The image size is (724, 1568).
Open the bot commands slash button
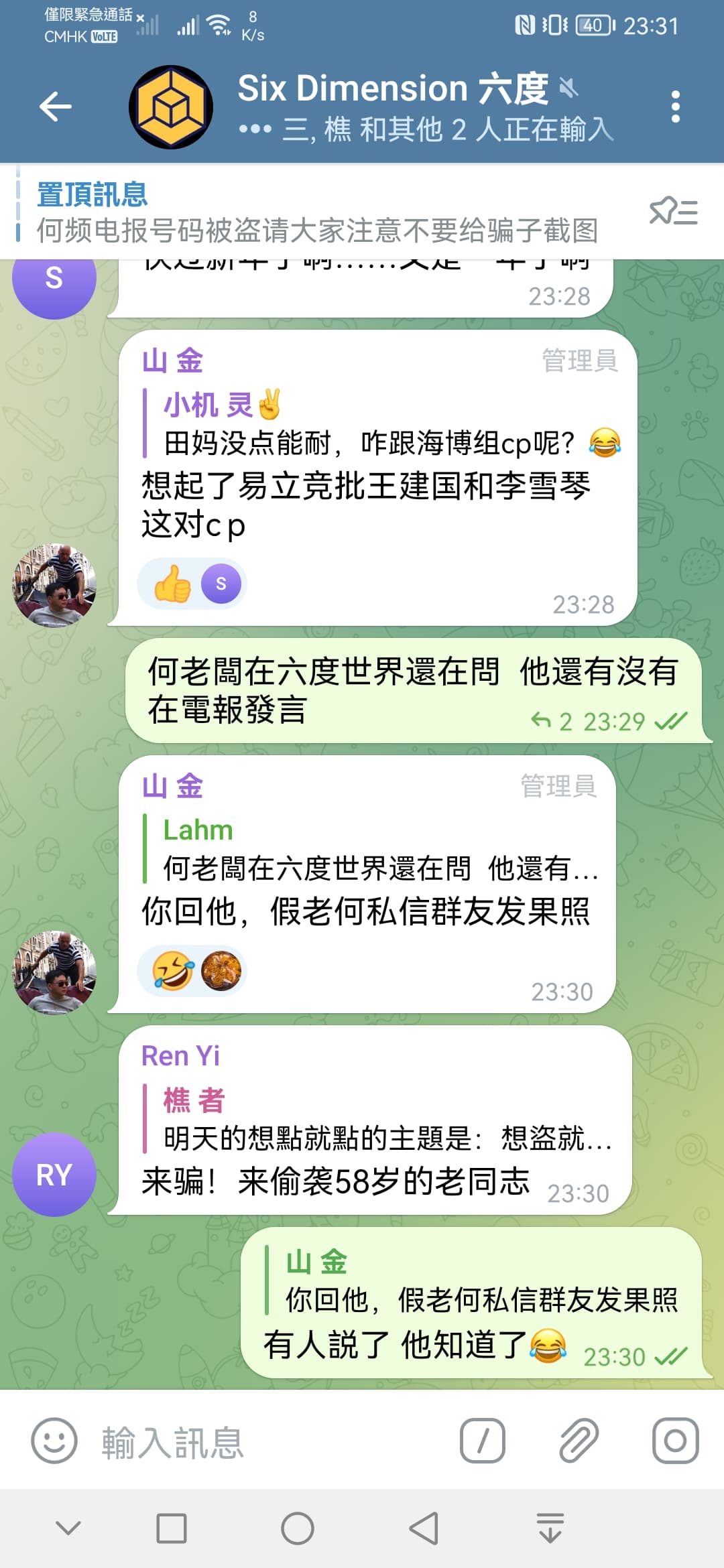(483, 1441)
